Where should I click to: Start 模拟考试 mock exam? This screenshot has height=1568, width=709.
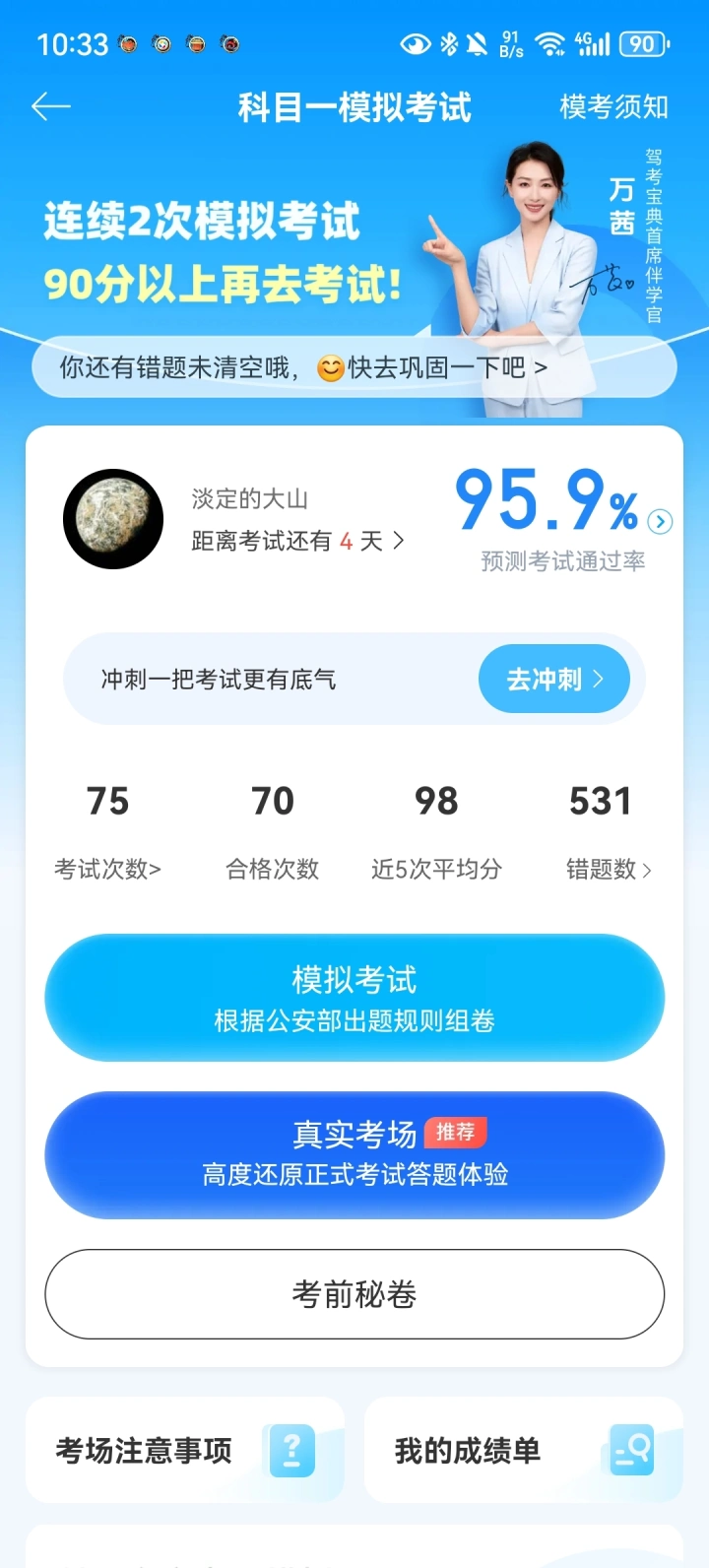tap(354, 998)
